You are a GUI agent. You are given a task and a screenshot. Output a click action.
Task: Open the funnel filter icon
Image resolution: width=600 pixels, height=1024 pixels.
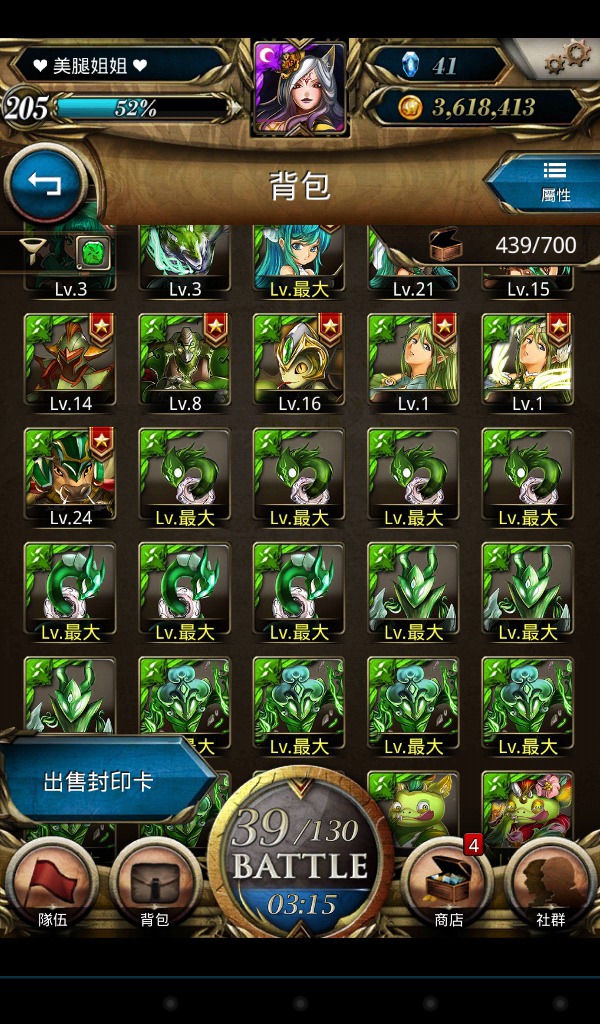34,251
